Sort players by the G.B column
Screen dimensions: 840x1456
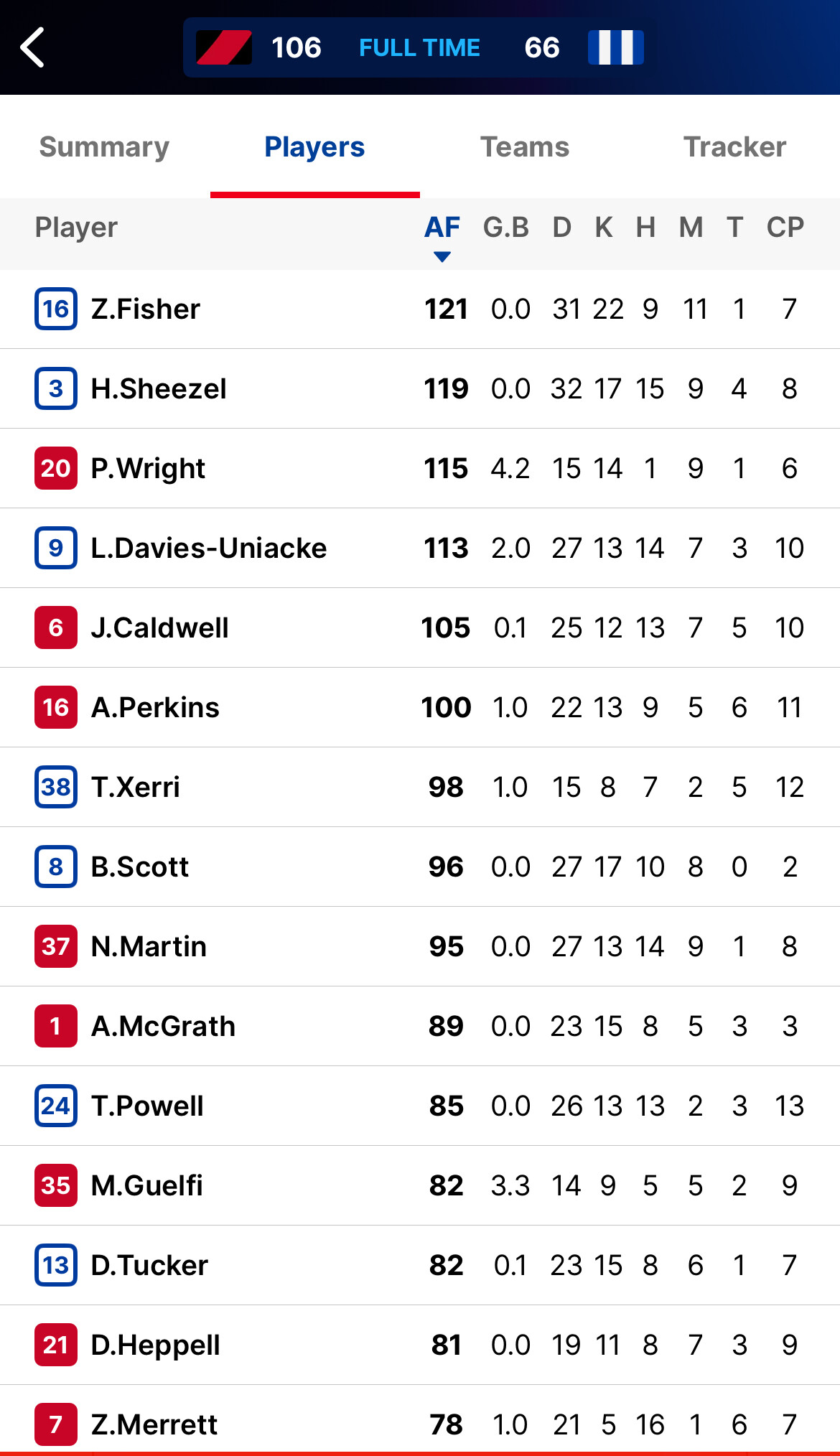click(x=506, y=228)
